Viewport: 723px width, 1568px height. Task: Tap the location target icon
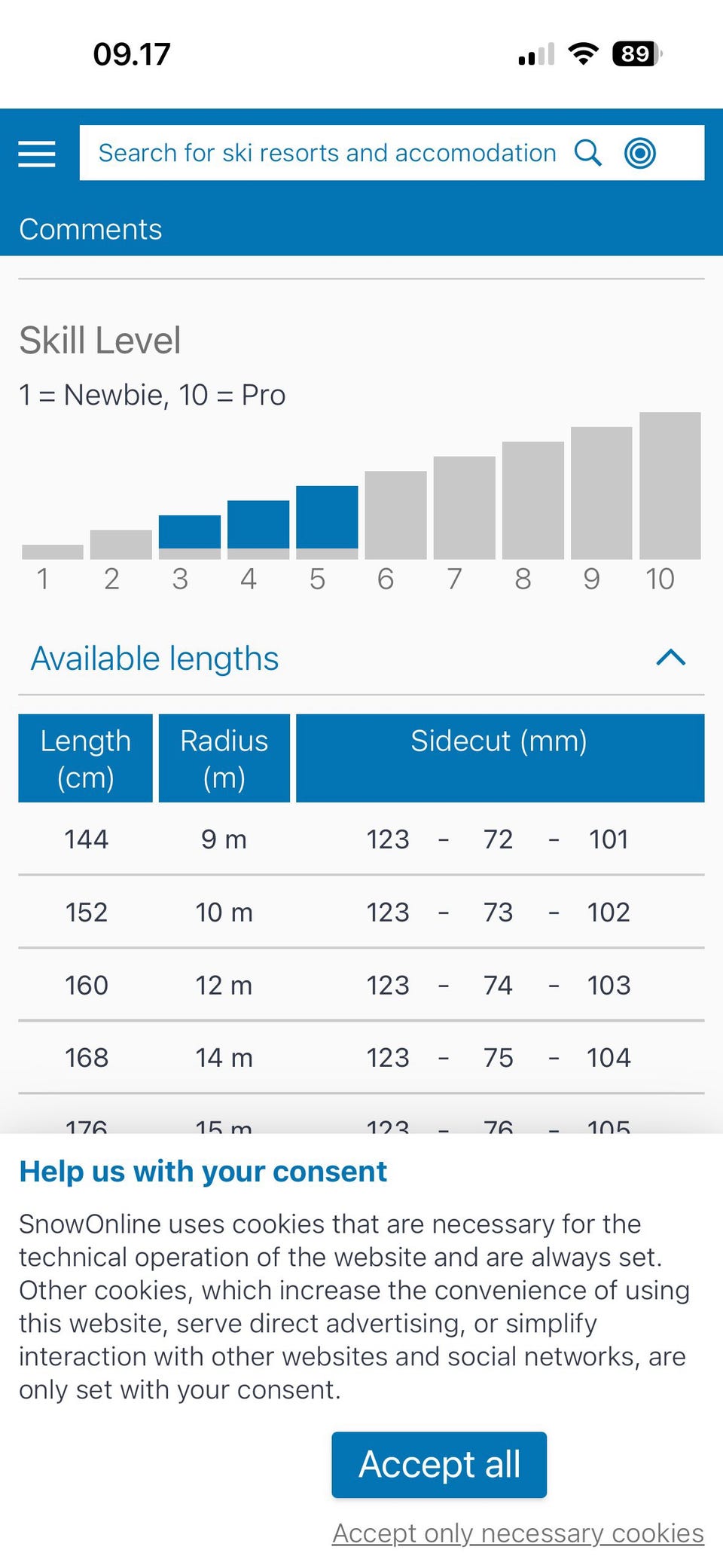tap(640, 153)
